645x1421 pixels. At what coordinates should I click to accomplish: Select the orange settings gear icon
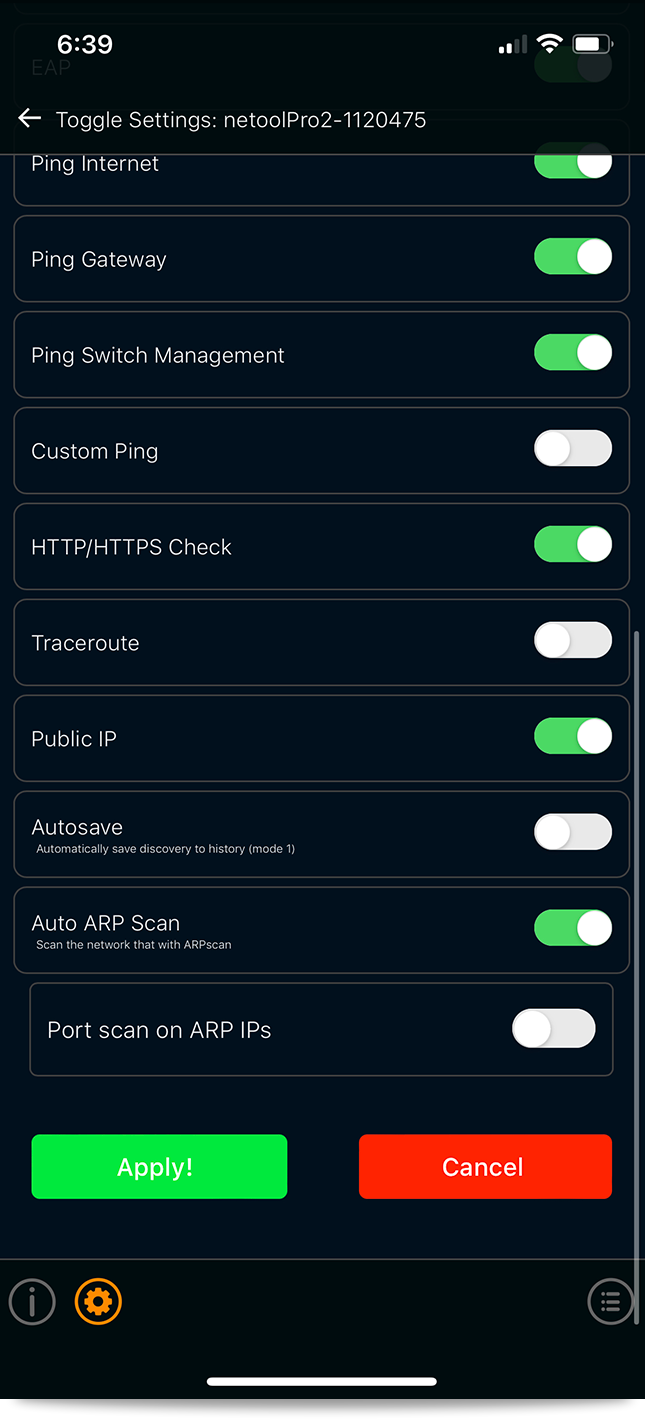click(98, 1302)
